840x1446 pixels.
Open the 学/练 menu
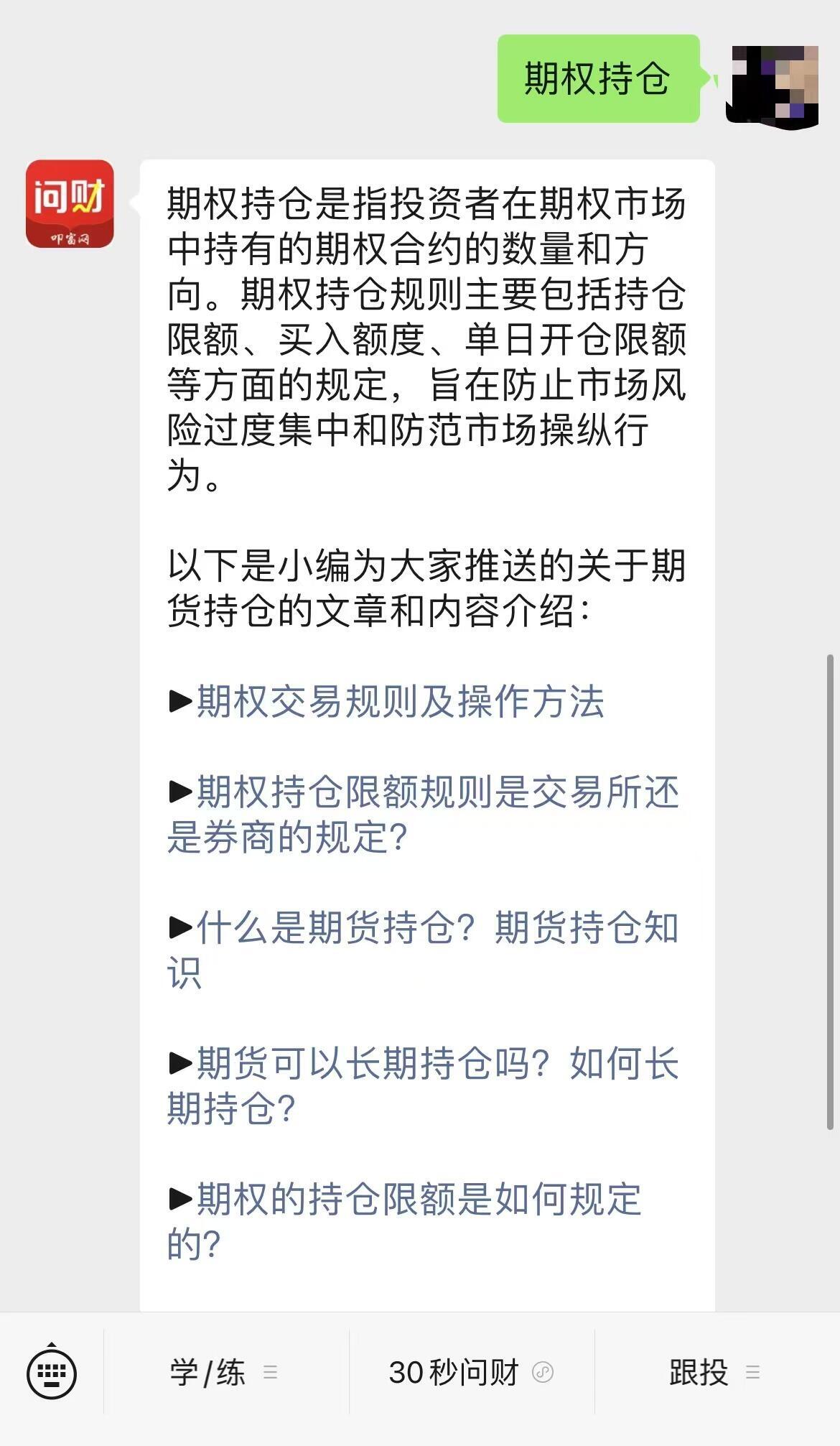click(224, 1373)
